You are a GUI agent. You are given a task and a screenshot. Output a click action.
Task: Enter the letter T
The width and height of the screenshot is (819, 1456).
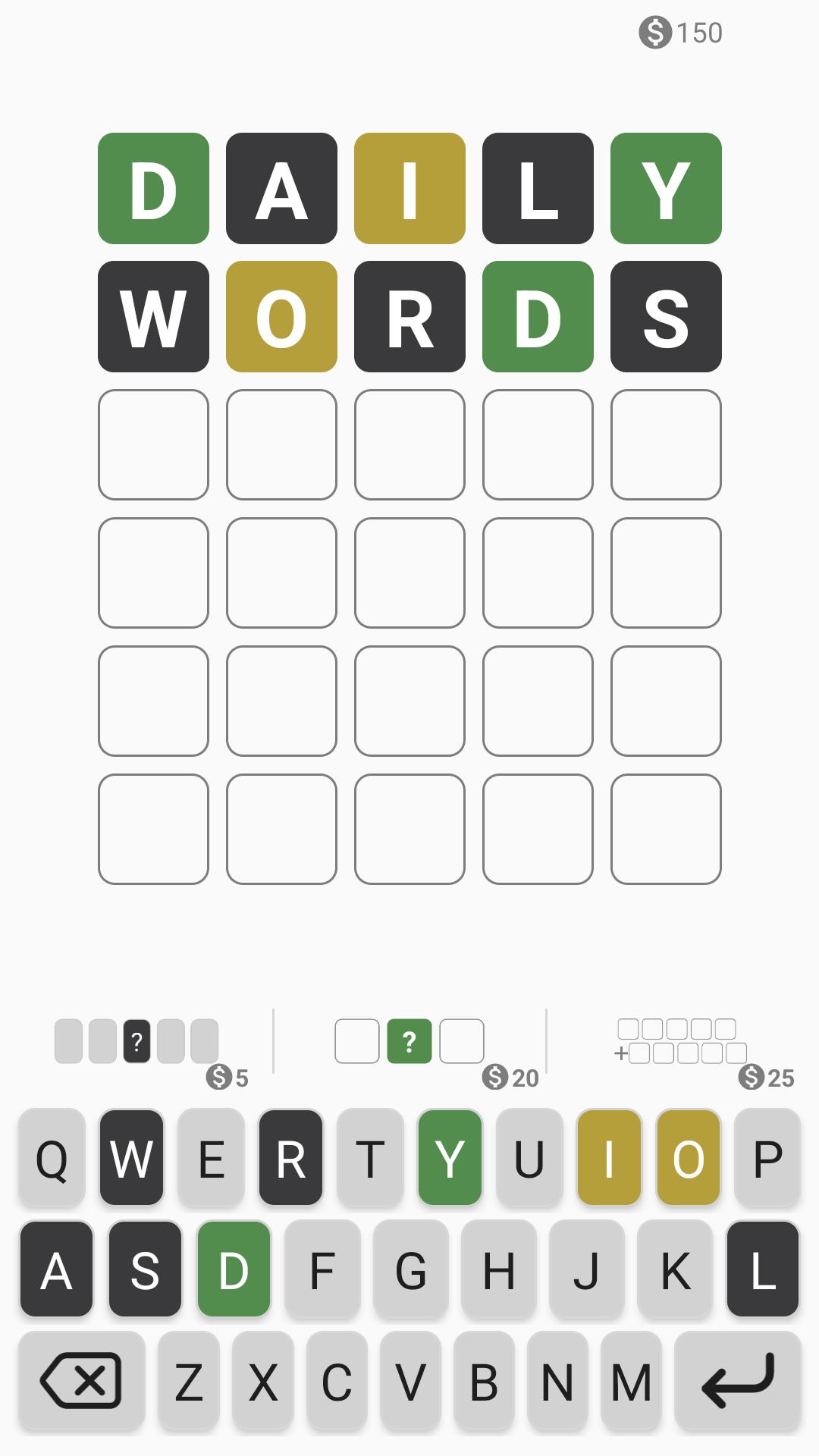click(370, 1158)
